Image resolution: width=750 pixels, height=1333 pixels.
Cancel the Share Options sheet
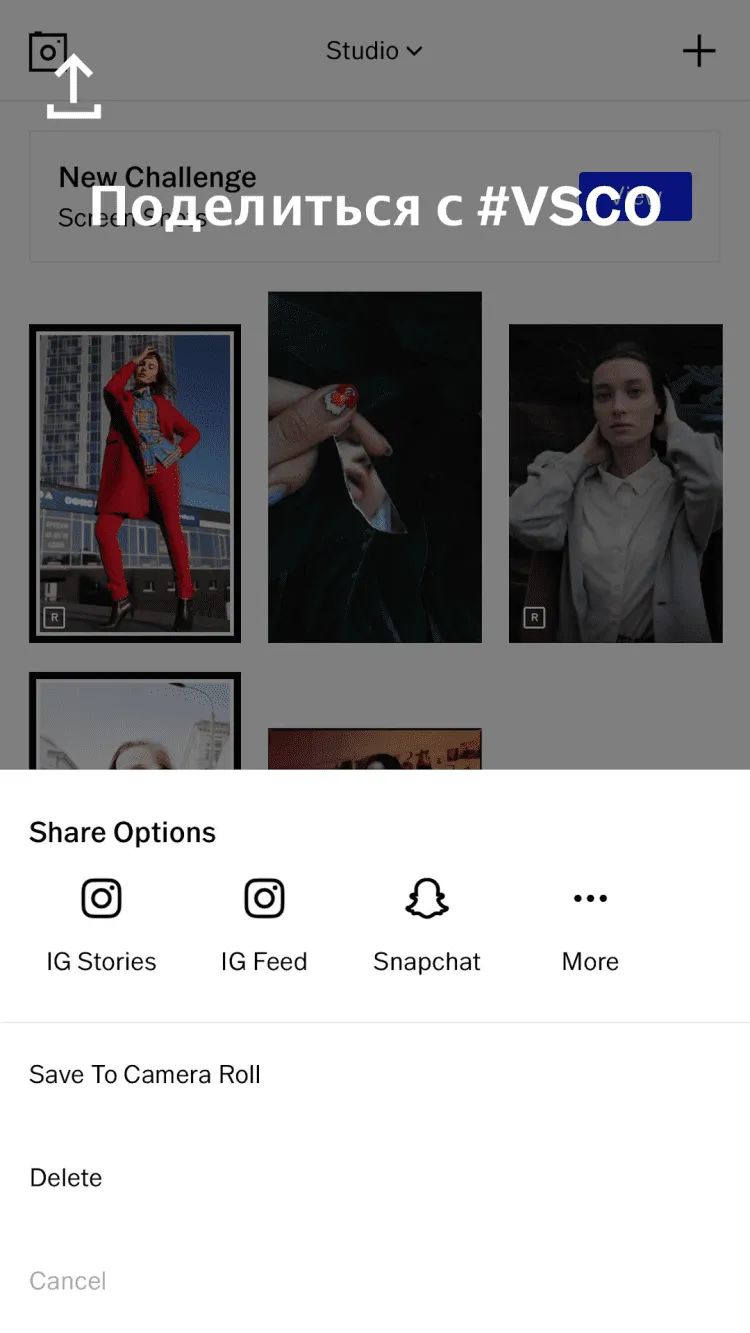click(x=68, y=1281)
